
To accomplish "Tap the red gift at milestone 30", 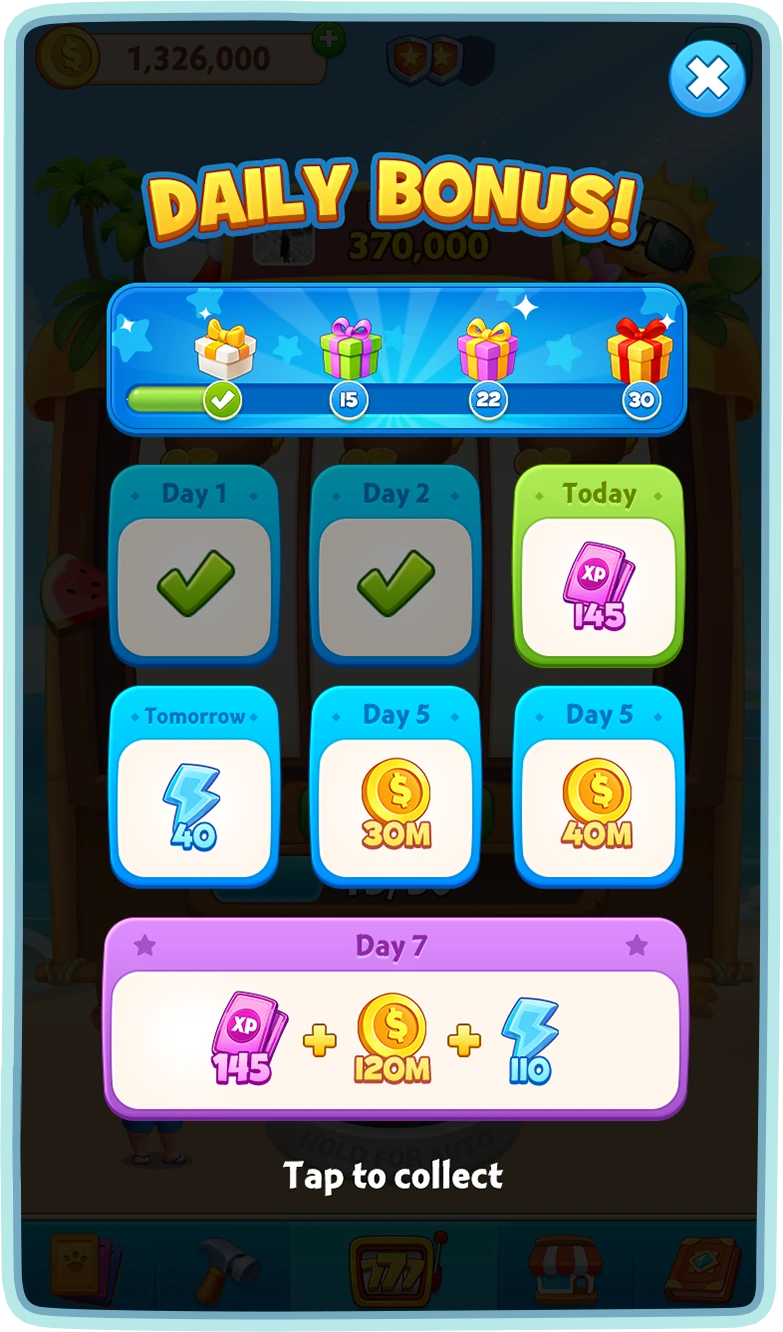I will tap(640, 350).
